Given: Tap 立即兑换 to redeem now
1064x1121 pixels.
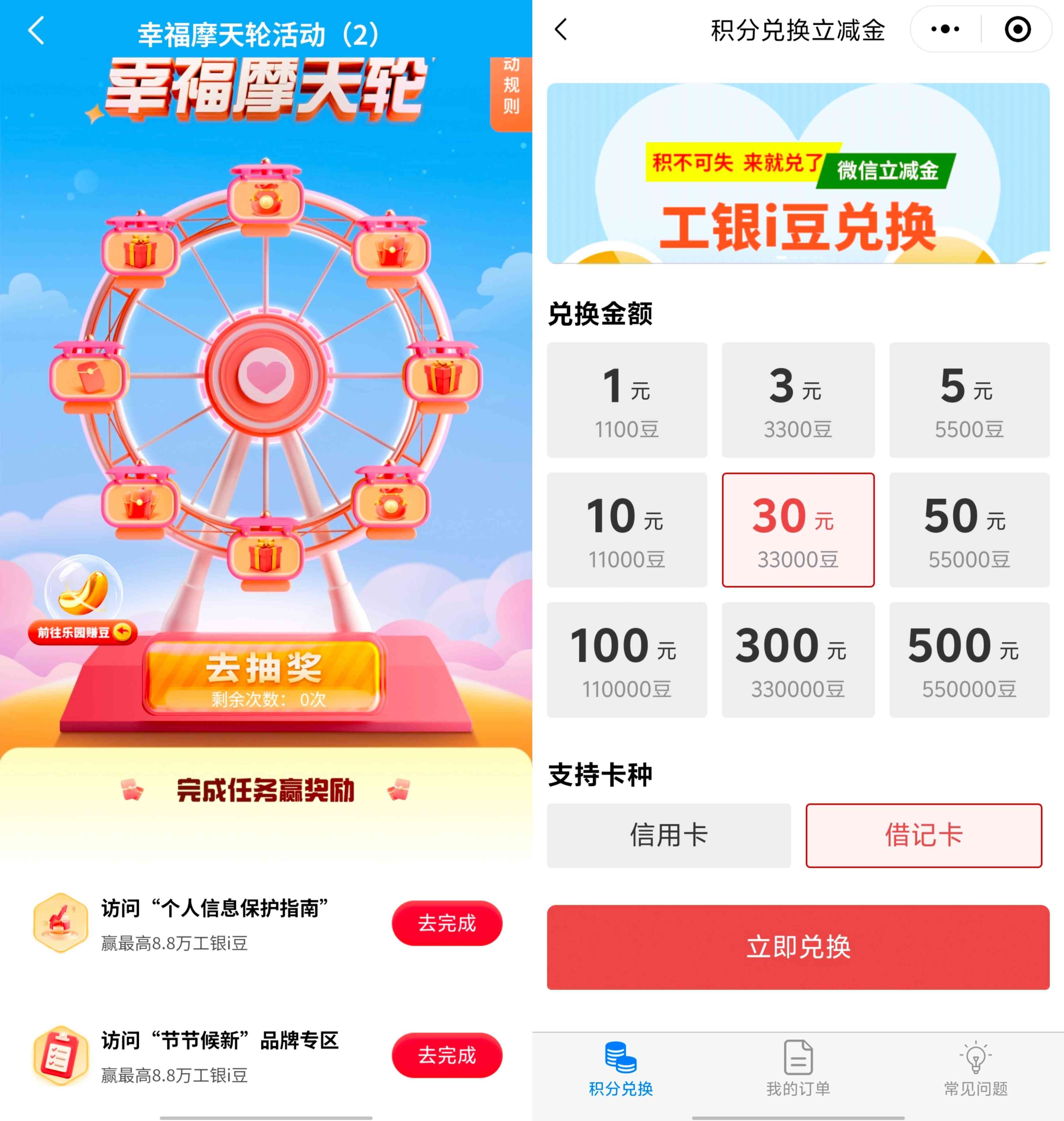Looking at the screenshot, I should (x=797, y=947).
